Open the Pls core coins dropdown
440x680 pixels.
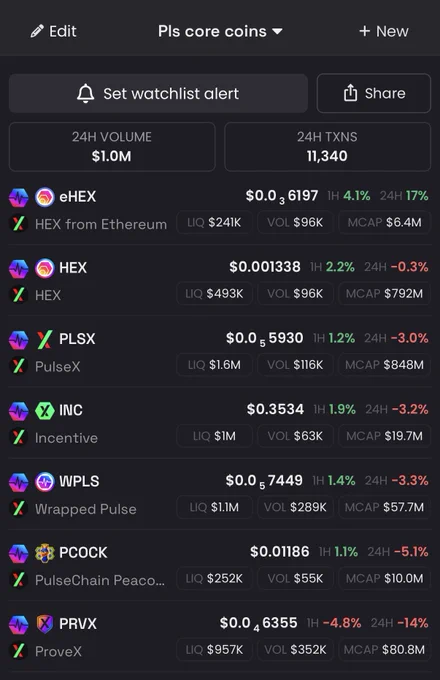coord(220,31)
